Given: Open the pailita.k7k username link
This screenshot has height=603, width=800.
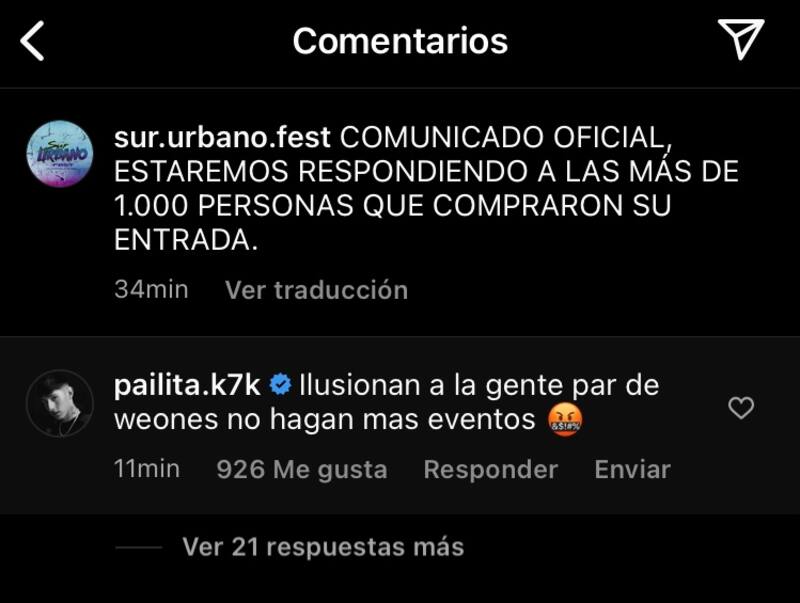Looking at the screenshot, I should pos(187,385).
